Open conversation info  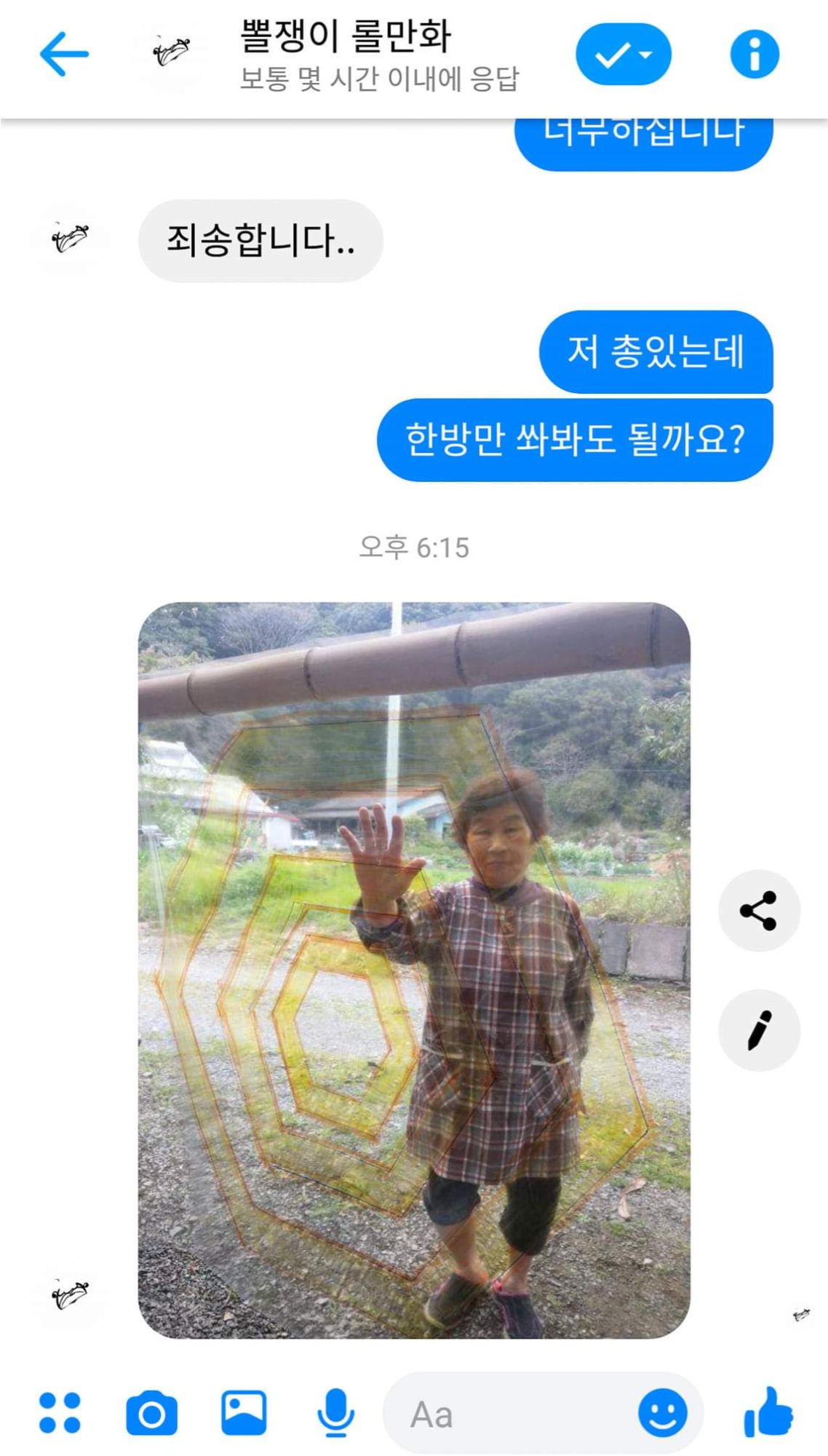click(754, 55)
